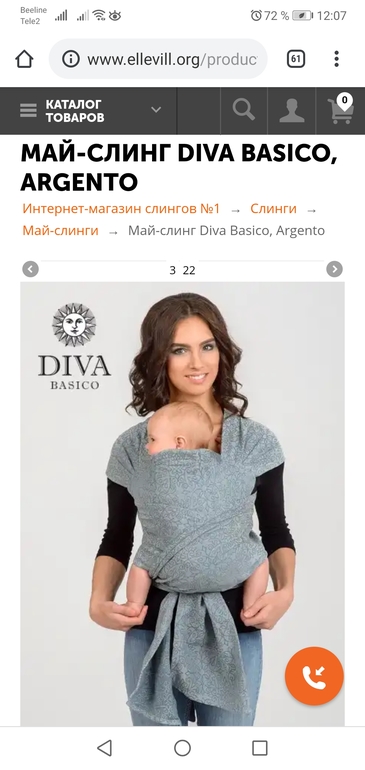Open the Diva Basico product photo
Viewport: 365px width, 770px height.
tap(182, 504)
